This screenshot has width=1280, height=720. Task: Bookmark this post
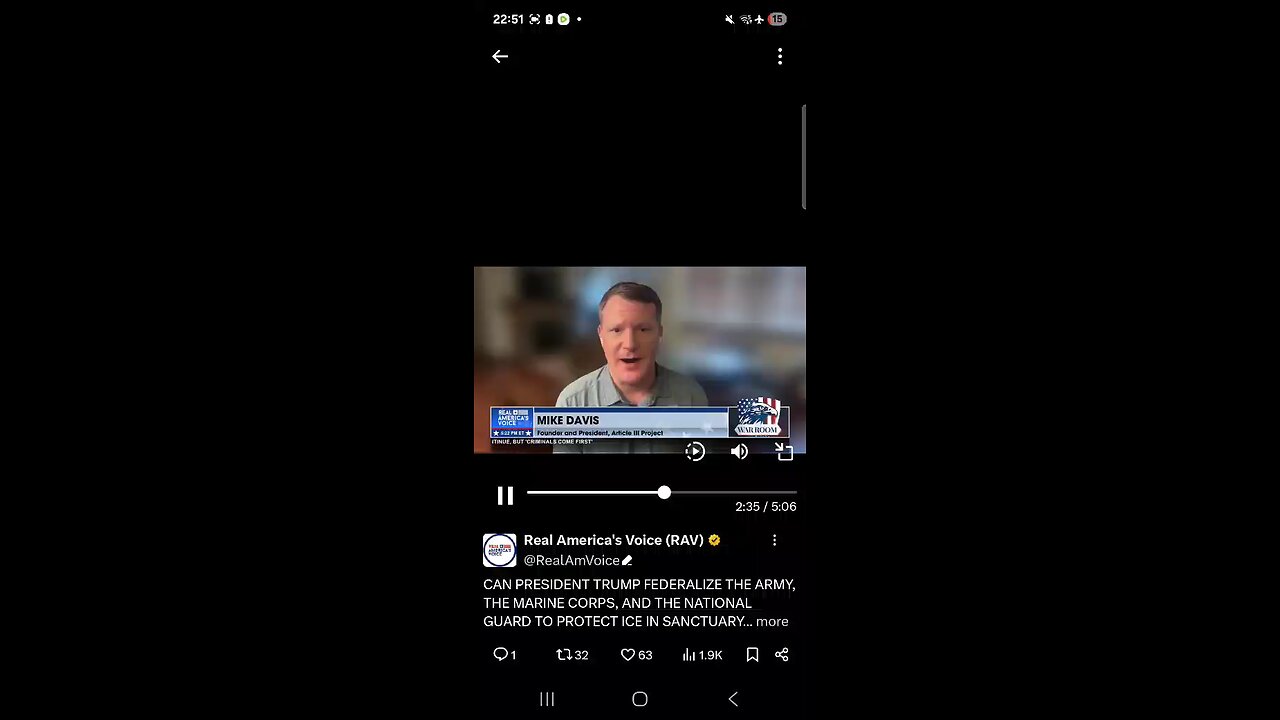coord(752,655)
